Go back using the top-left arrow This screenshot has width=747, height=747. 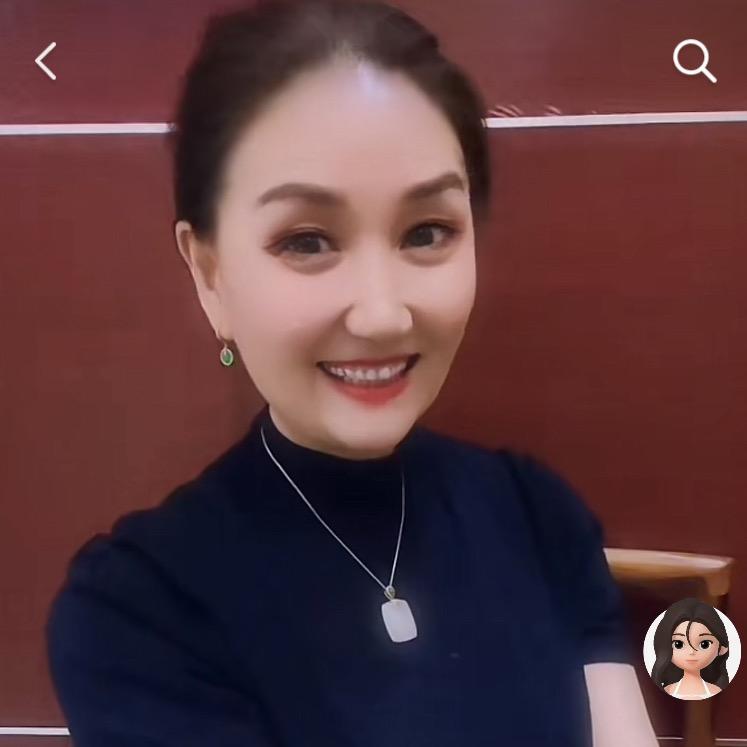tap(46, 61)
